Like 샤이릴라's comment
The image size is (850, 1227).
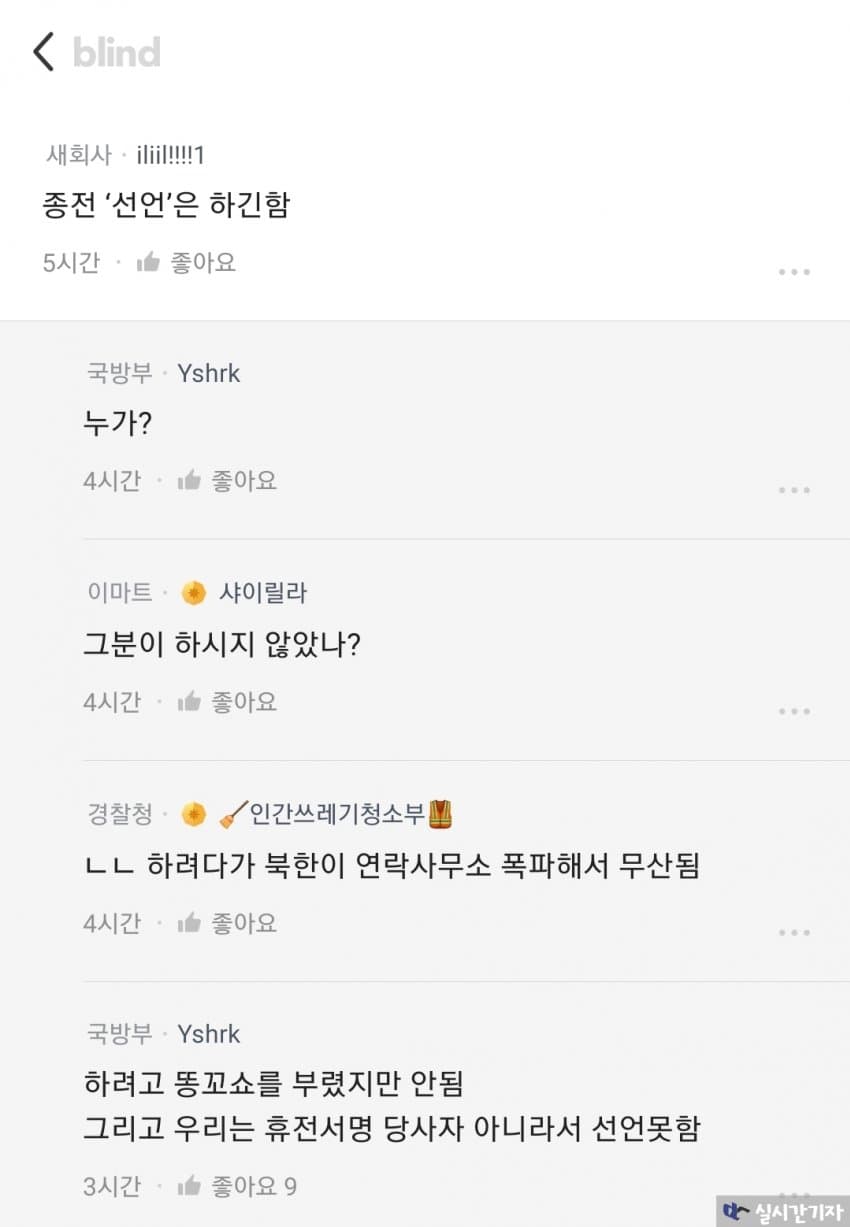(227, 702)
